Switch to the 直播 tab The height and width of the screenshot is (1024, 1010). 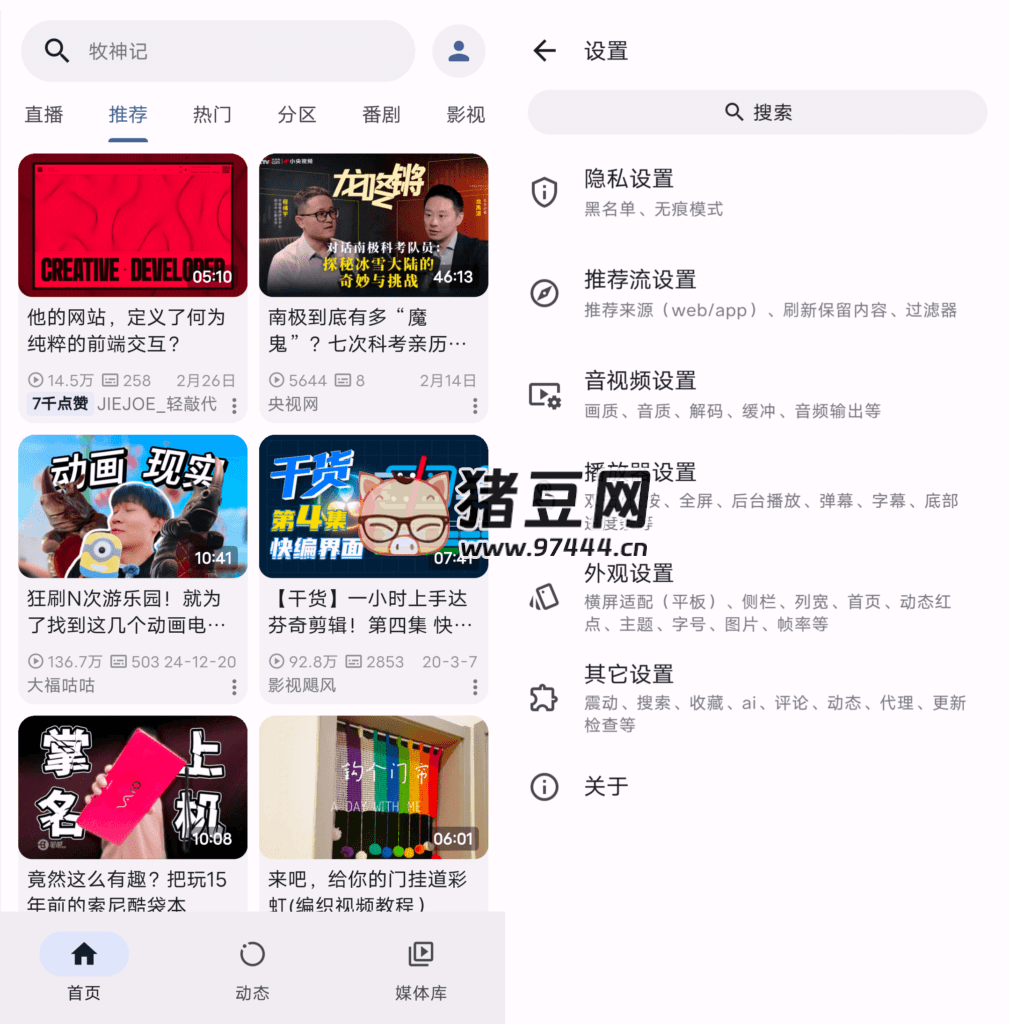44,115
